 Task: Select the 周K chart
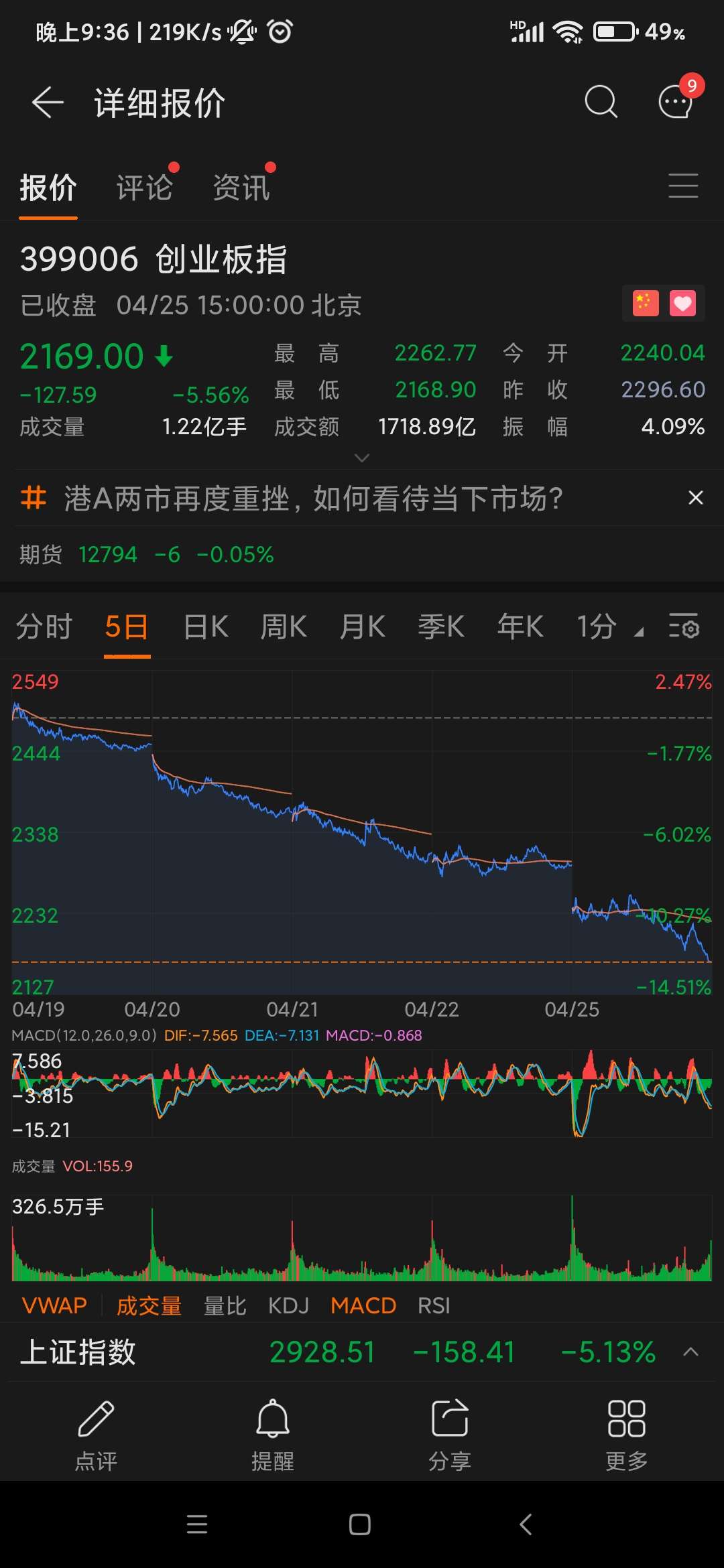(x=284, y=627)
